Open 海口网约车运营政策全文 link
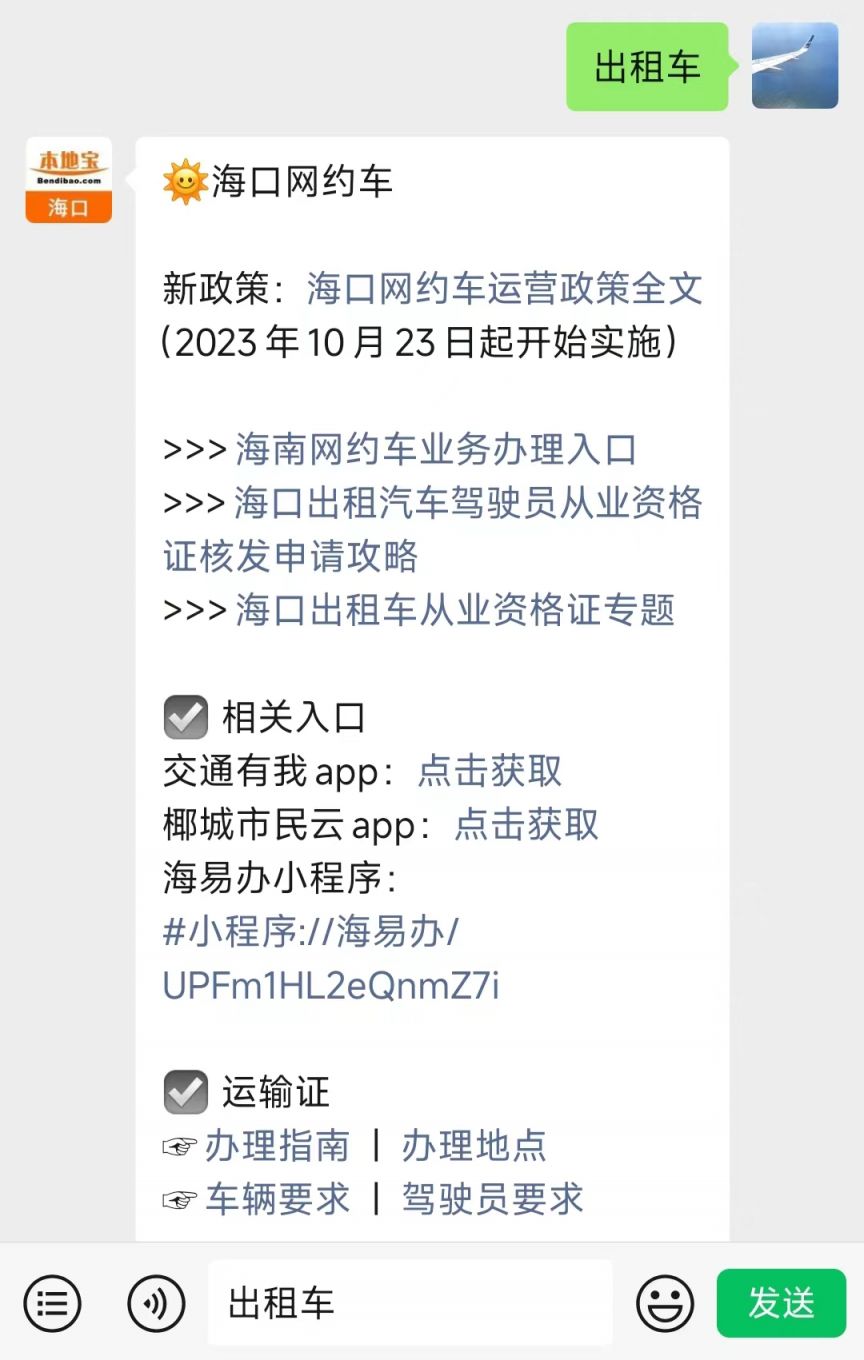 point(505,289)
